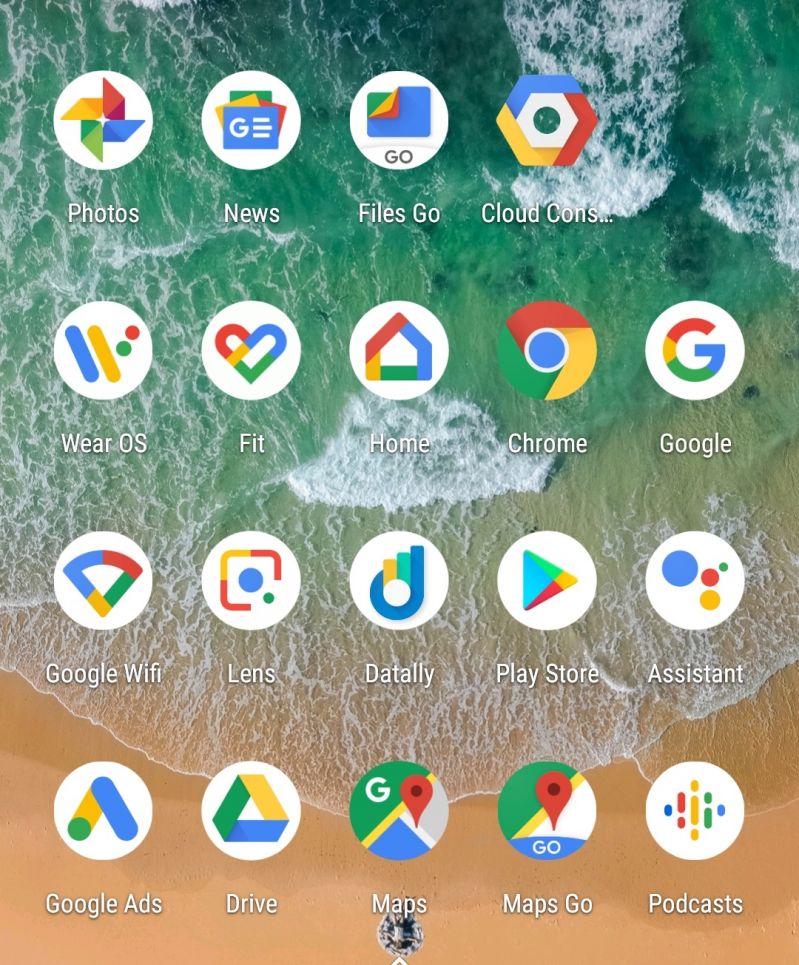Launch Google Drive
Image resolution: width=799 pixels, height=965 pixels.
[x=251, y=810]
